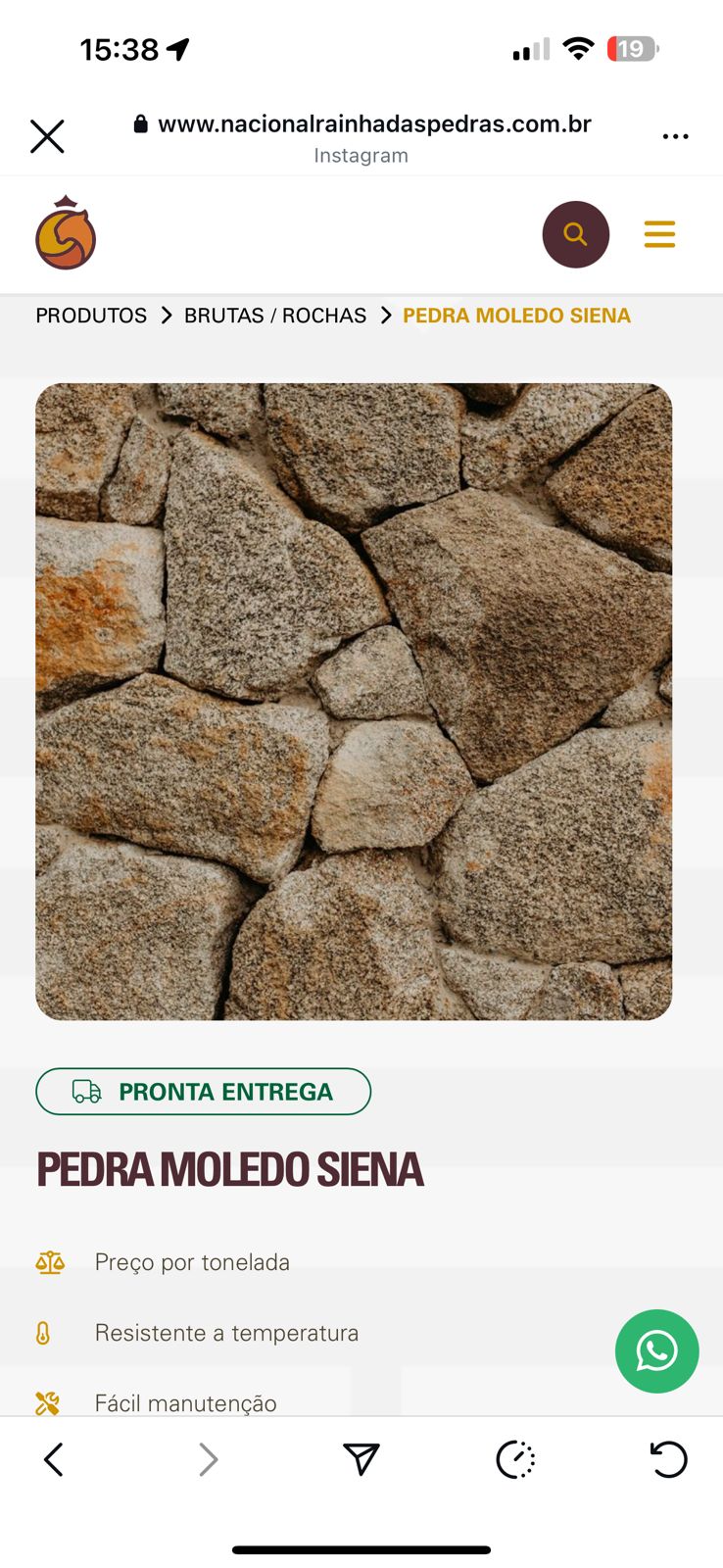
Task: Tap the Nacional Rainha das Pedras logo
Action: pyautogui.click(x=65, y=233)
